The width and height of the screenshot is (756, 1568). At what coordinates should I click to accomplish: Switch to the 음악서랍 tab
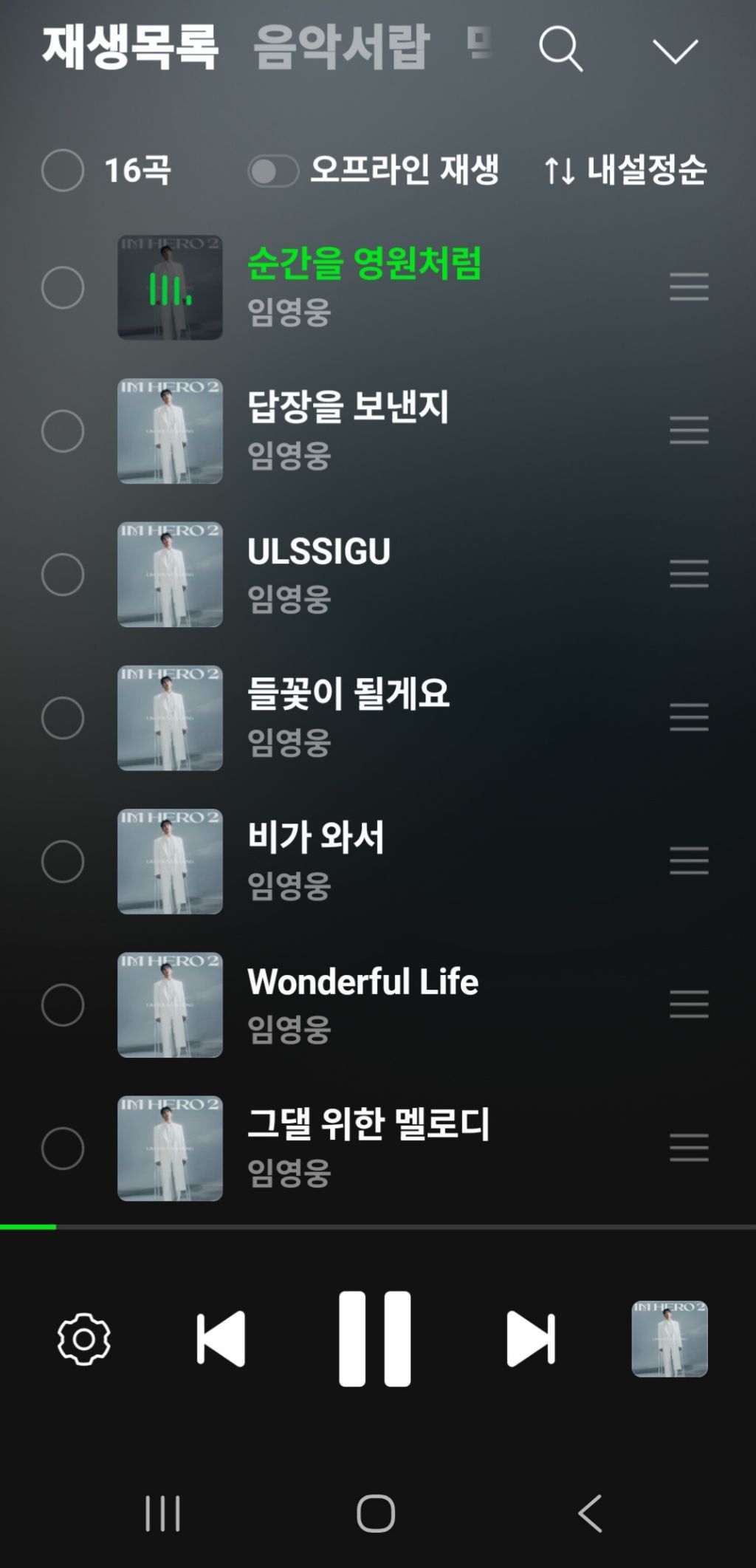pyautogui.click(x=340, y=47)
